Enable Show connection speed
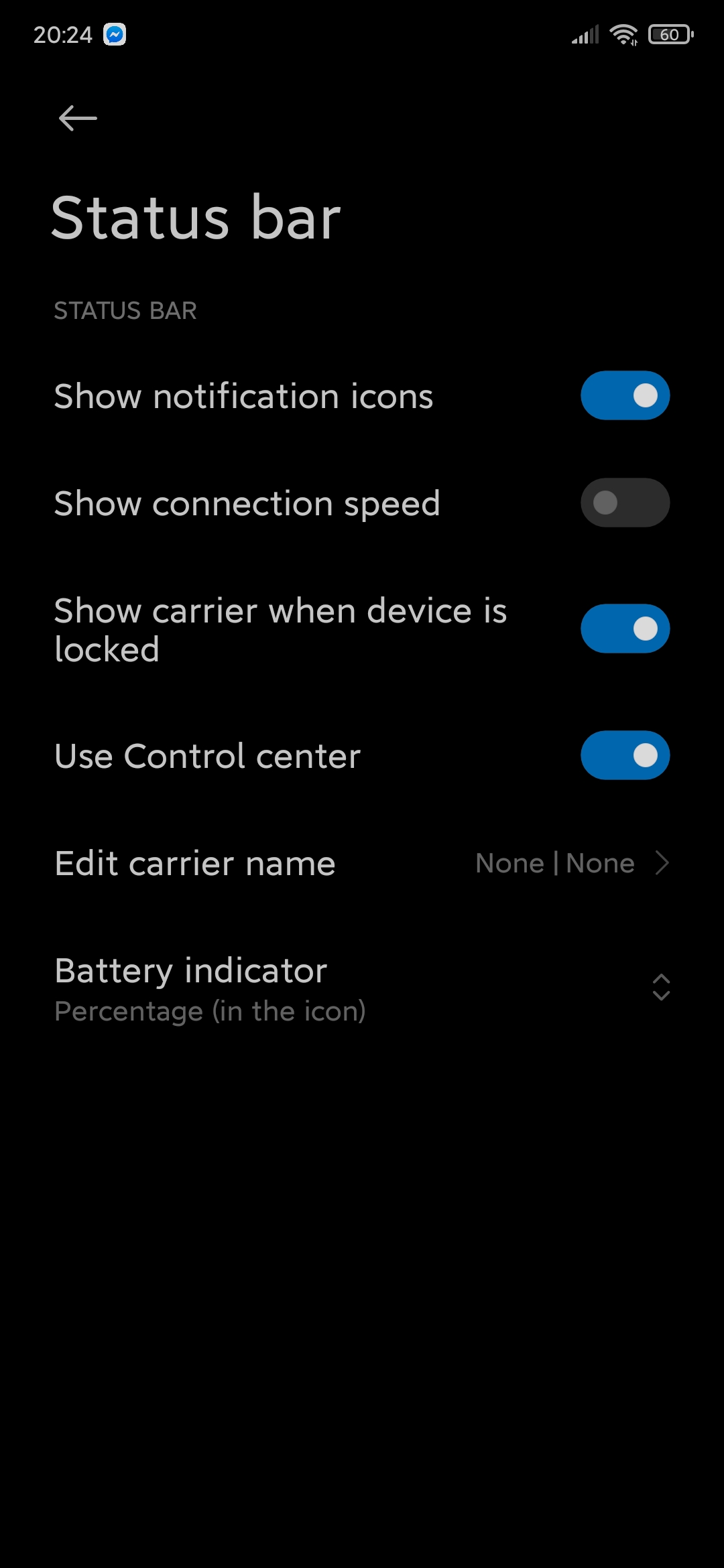 coord(625,503)
